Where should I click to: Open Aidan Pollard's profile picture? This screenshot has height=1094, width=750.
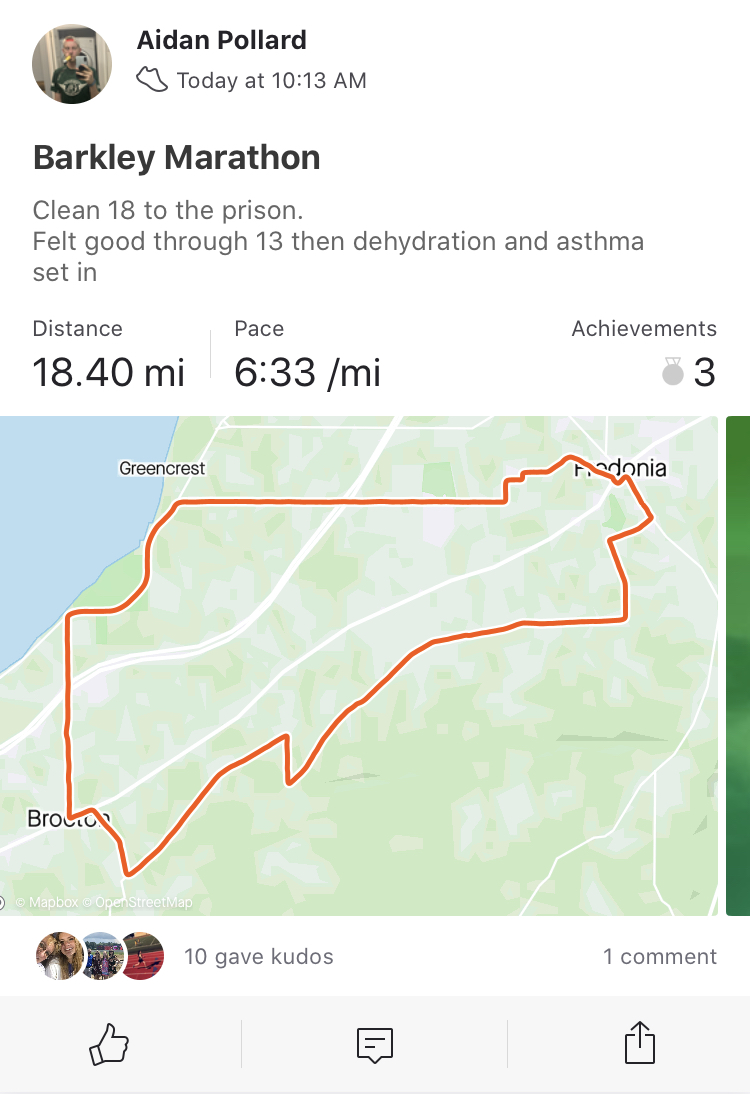point(72,64)
